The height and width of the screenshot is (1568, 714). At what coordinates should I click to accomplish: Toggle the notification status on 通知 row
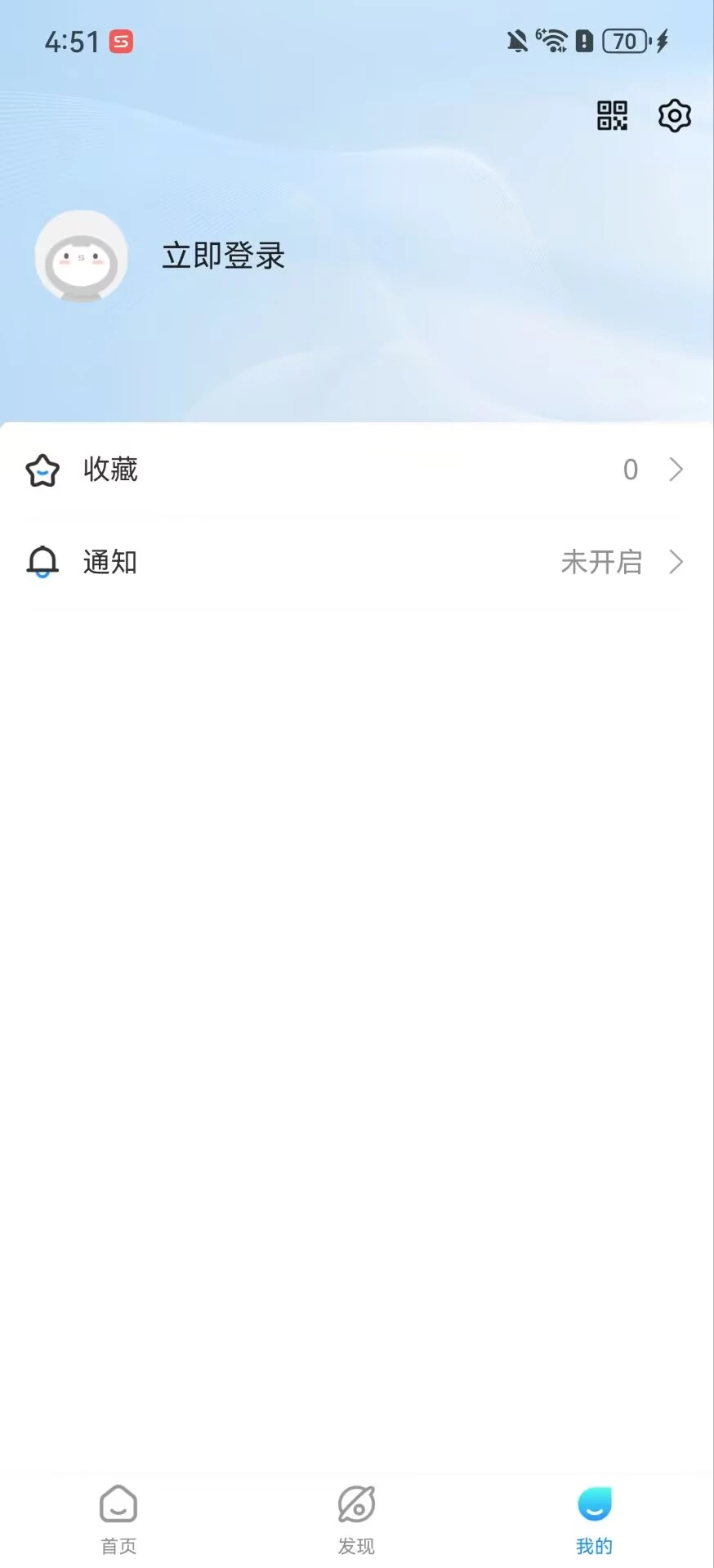[x=602, y=562]
